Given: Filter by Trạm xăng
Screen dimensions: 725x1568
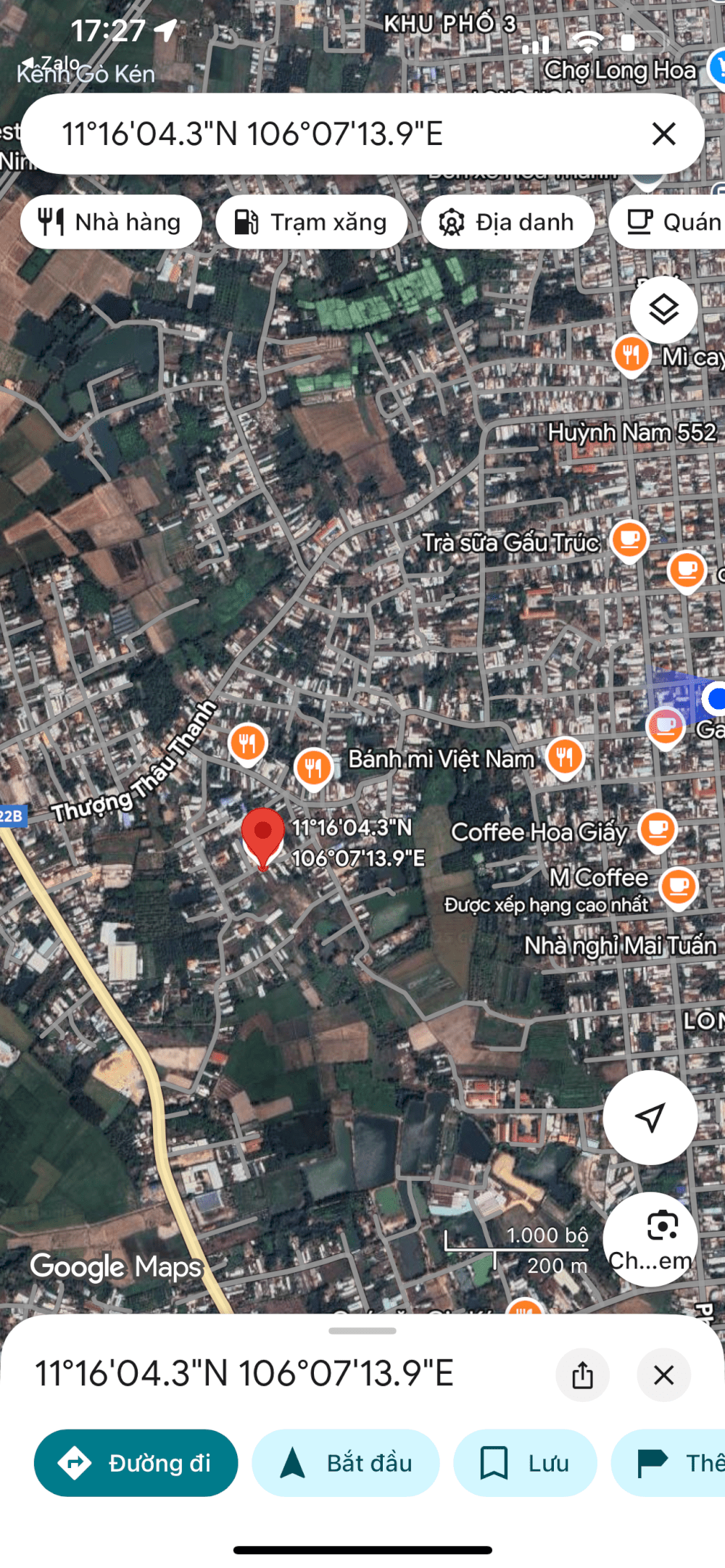Looking at the screenshot, I should 312,222.
